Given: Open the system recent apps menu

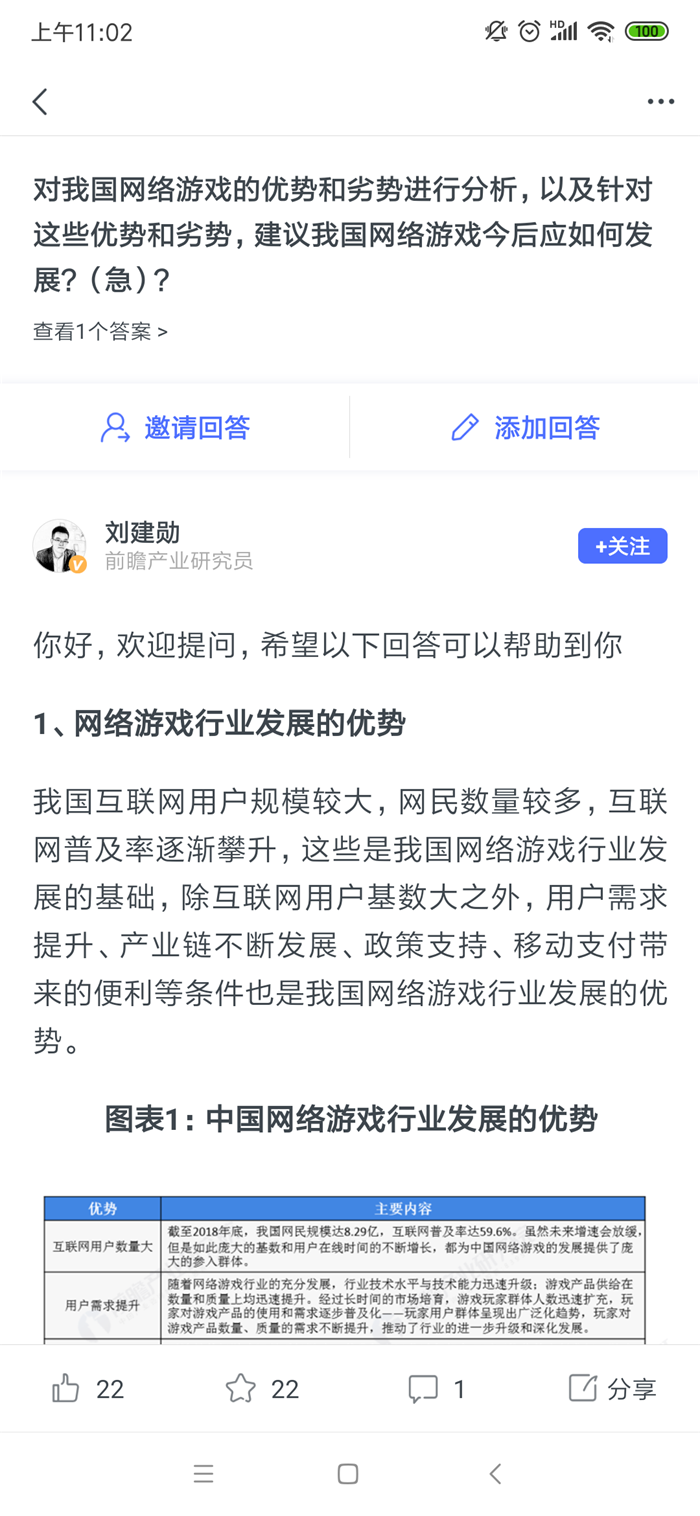Looking at the screenshot, I should [203, 1473].
